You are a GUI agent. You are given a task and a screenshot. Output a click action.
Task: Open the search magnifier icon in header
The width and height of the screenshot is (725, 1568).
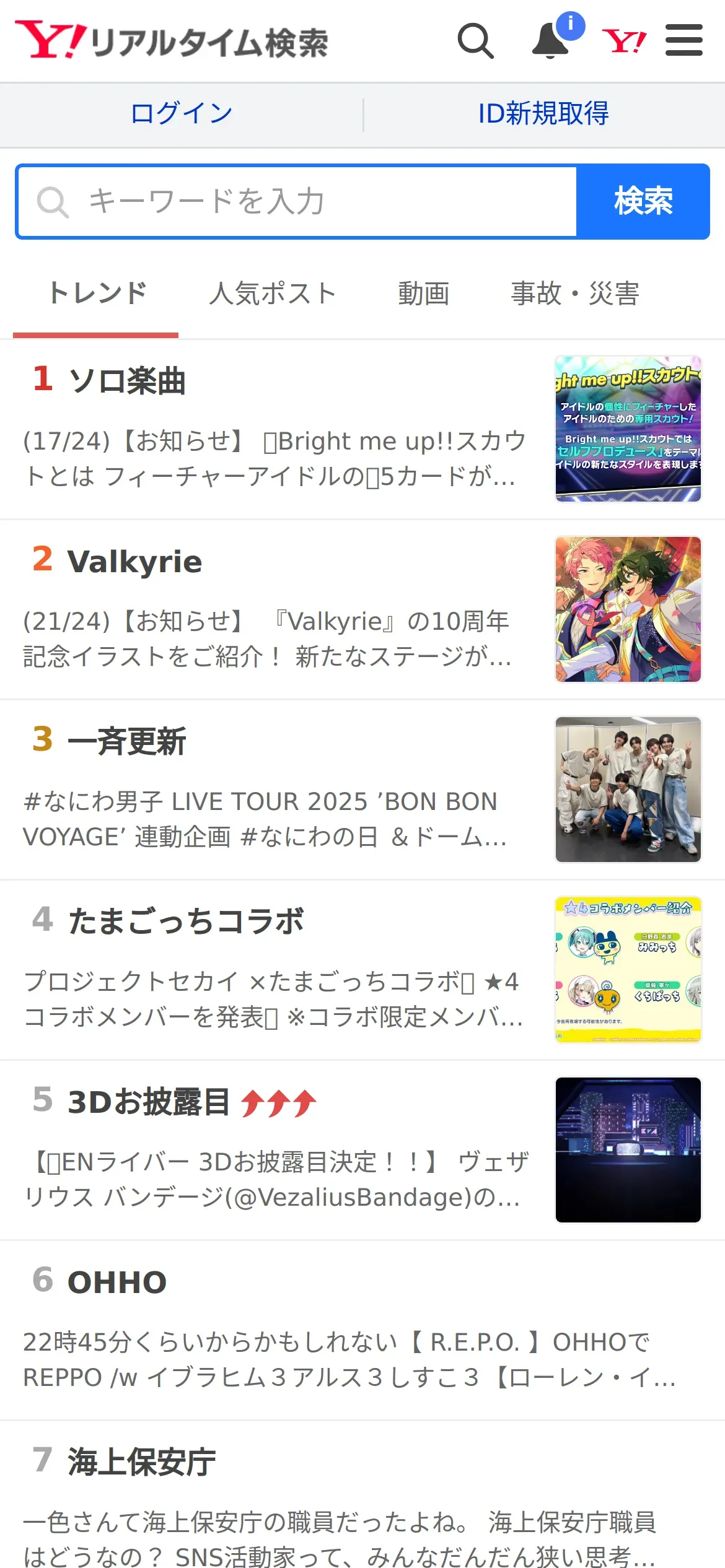point(475,41)
